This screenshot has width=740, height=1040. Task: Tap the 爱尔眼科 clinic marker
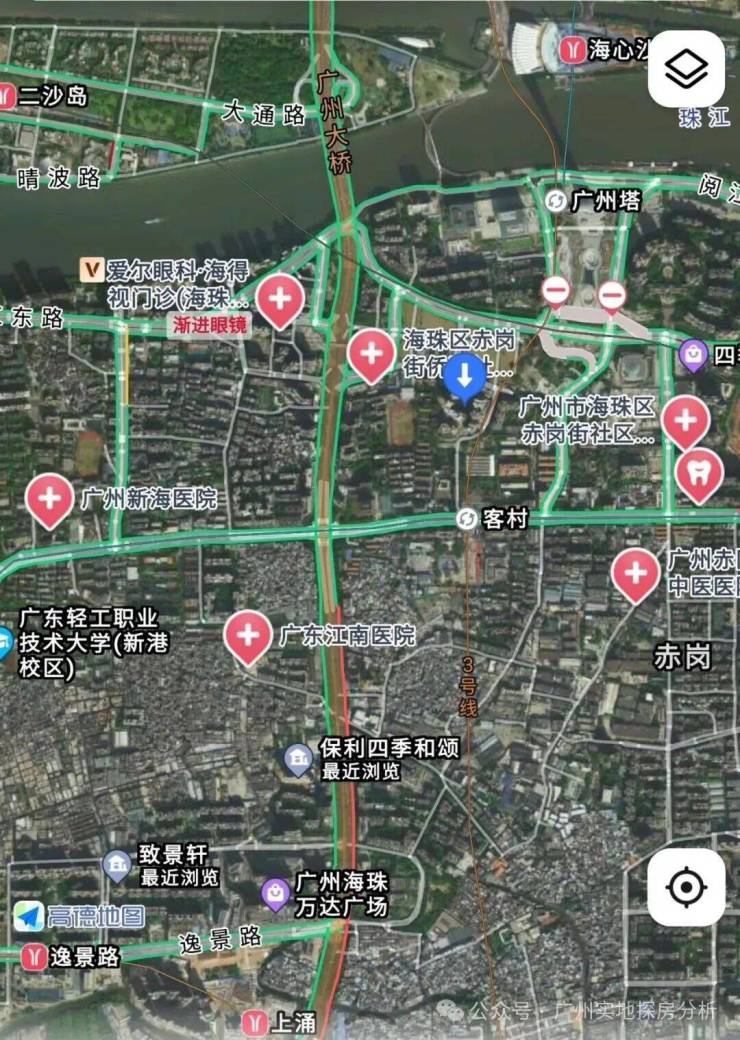click(92, 269)
